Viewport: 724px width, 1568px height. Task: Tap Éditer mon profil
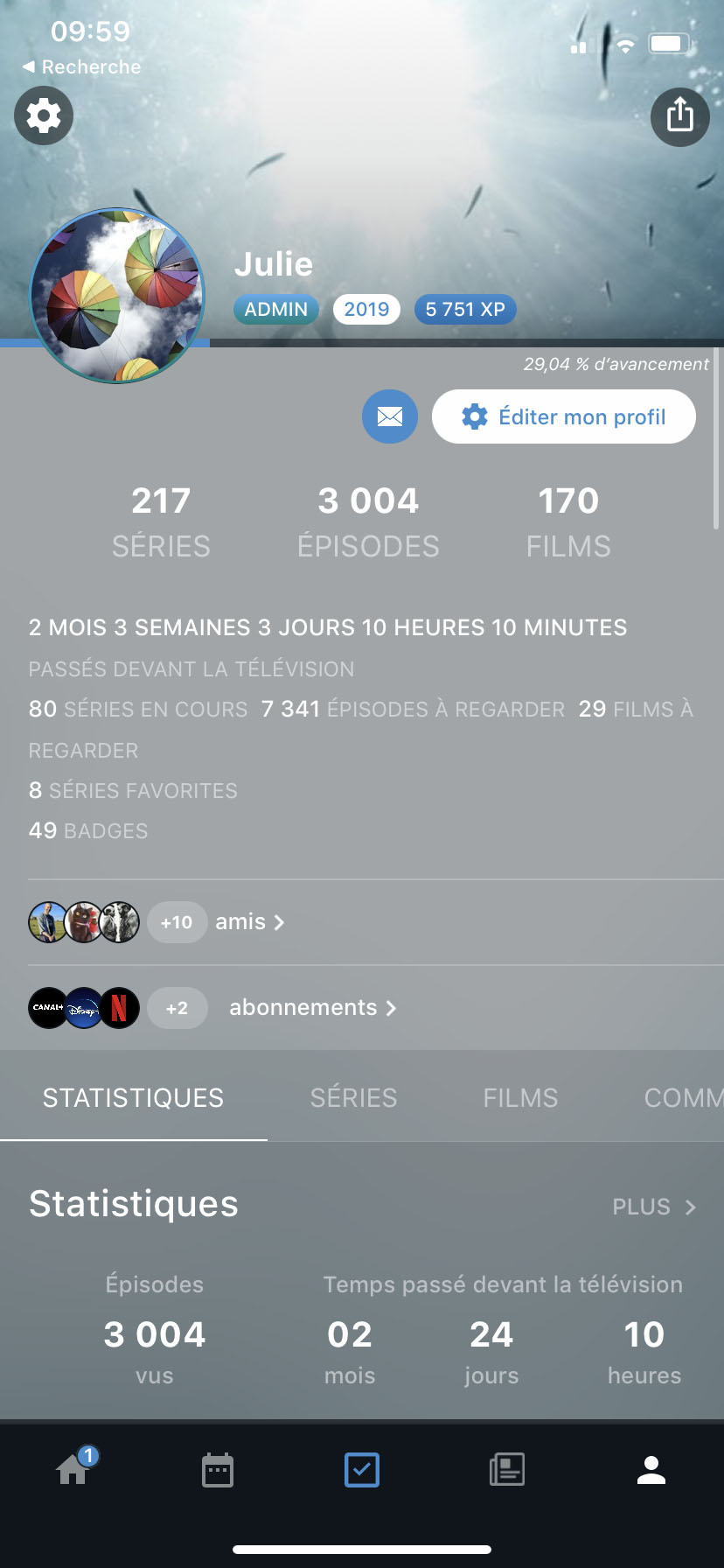point(564,416)
